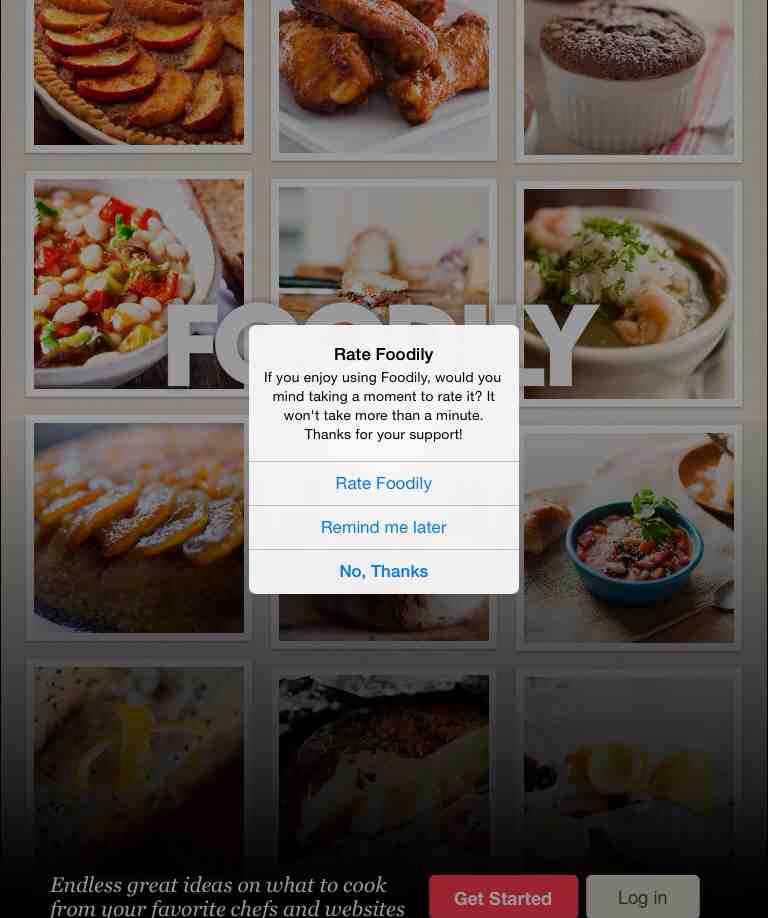
Task: Tap the red Get Started button
Action: click(503, 897)
